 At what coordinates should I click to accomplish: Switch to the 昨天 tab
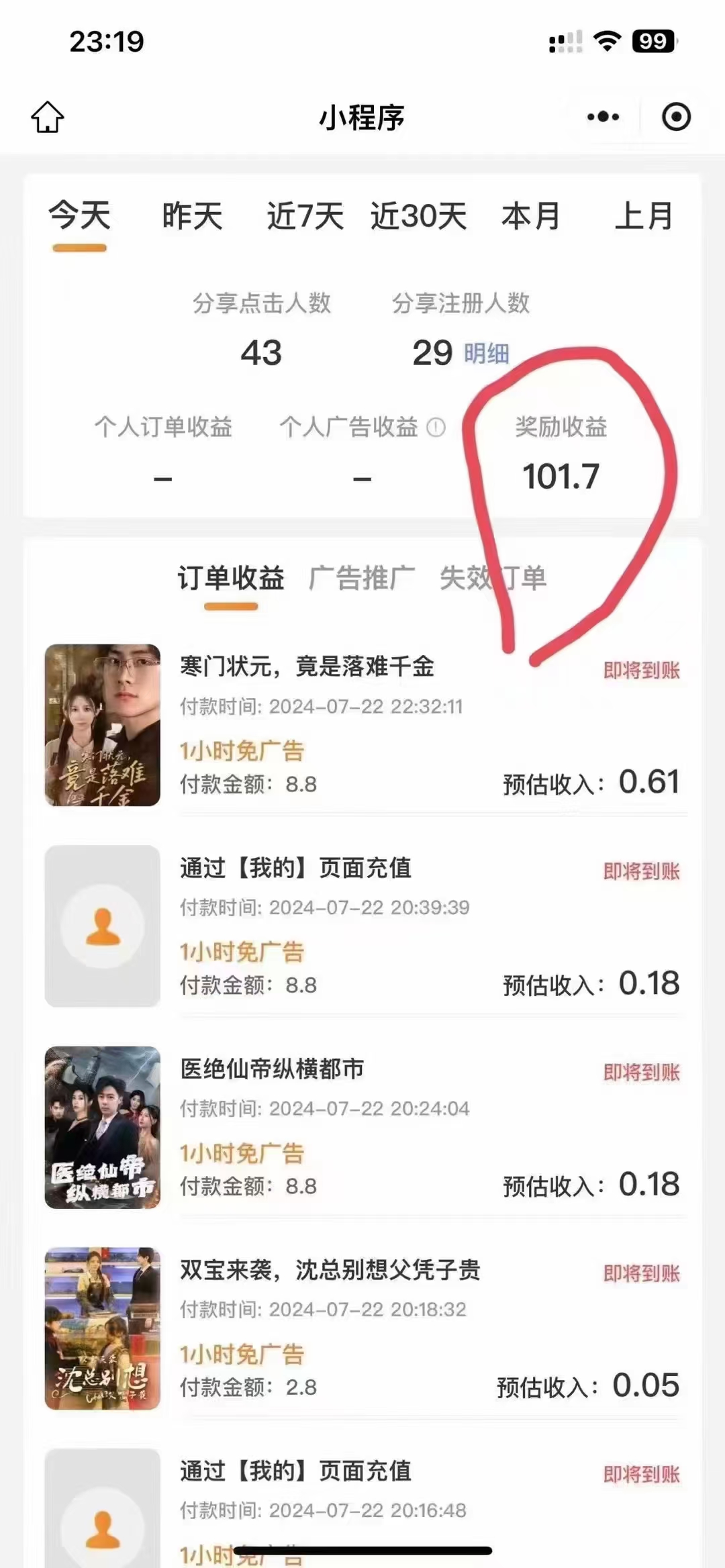pyautogui.click(x=192, y=216)
